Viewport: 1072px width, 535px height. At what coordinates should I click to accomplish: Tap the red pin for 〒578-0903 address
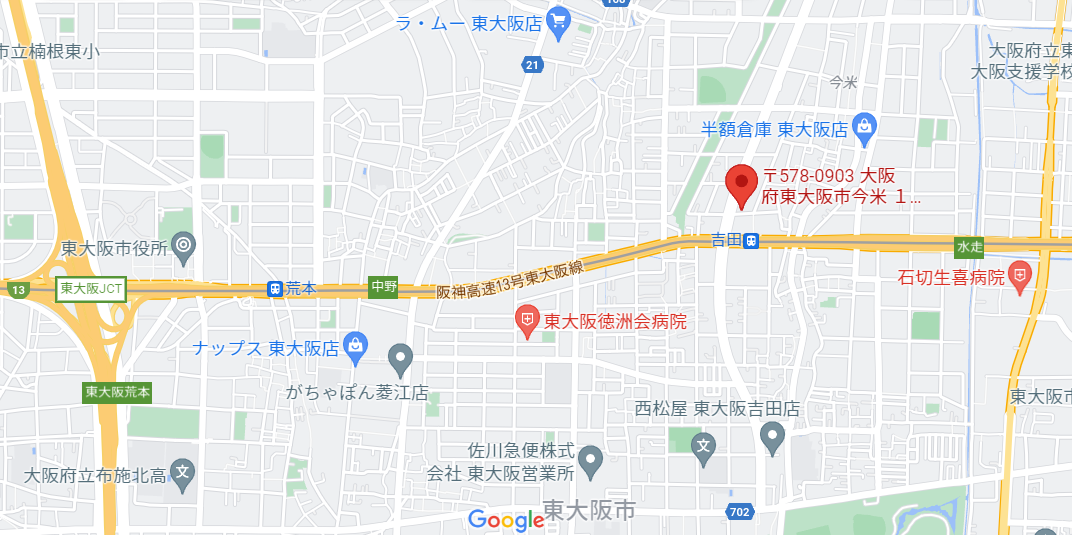coord(741,183)
